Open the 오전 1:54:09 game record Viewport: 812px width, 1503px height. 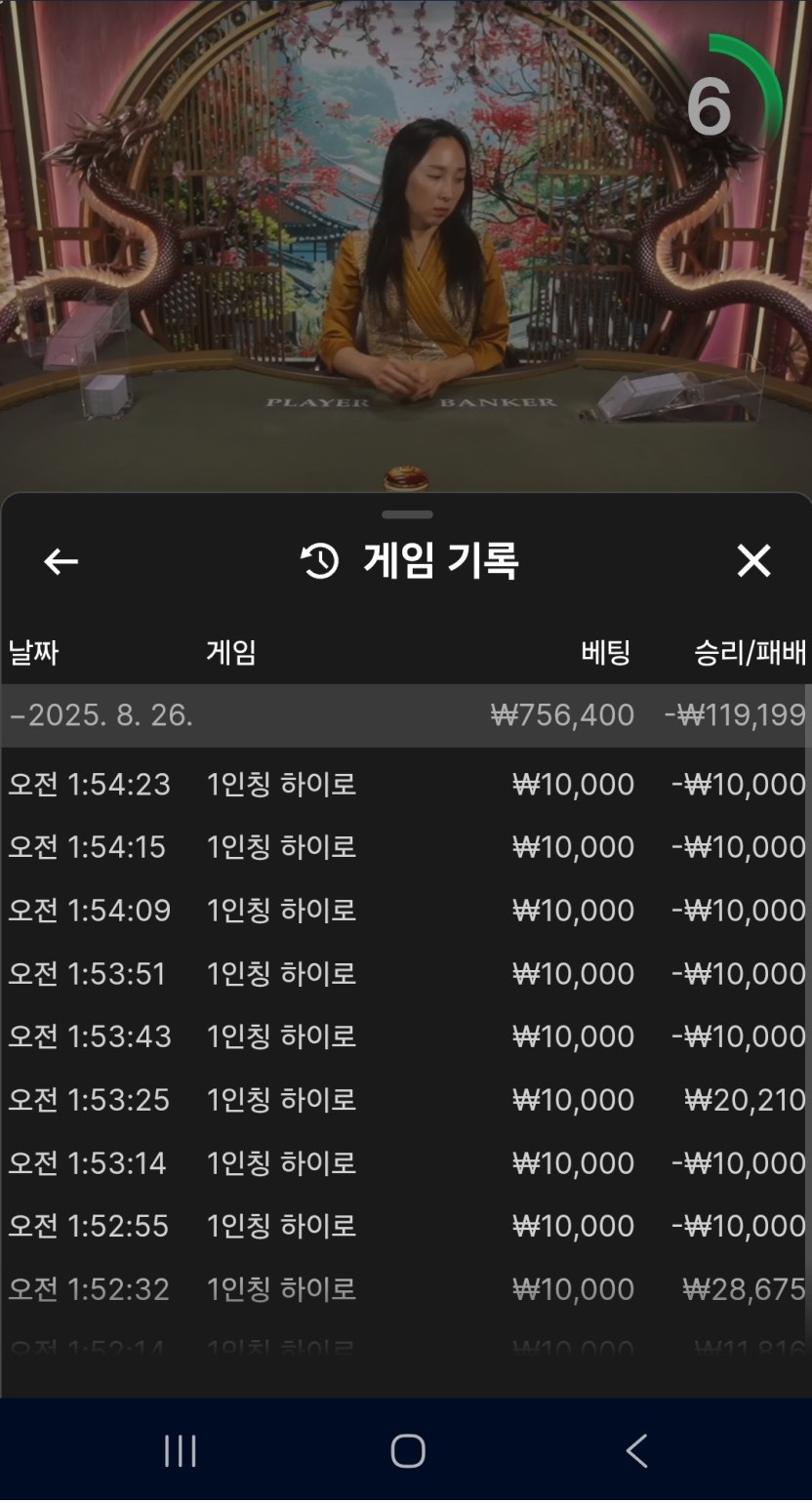(406, 911)
